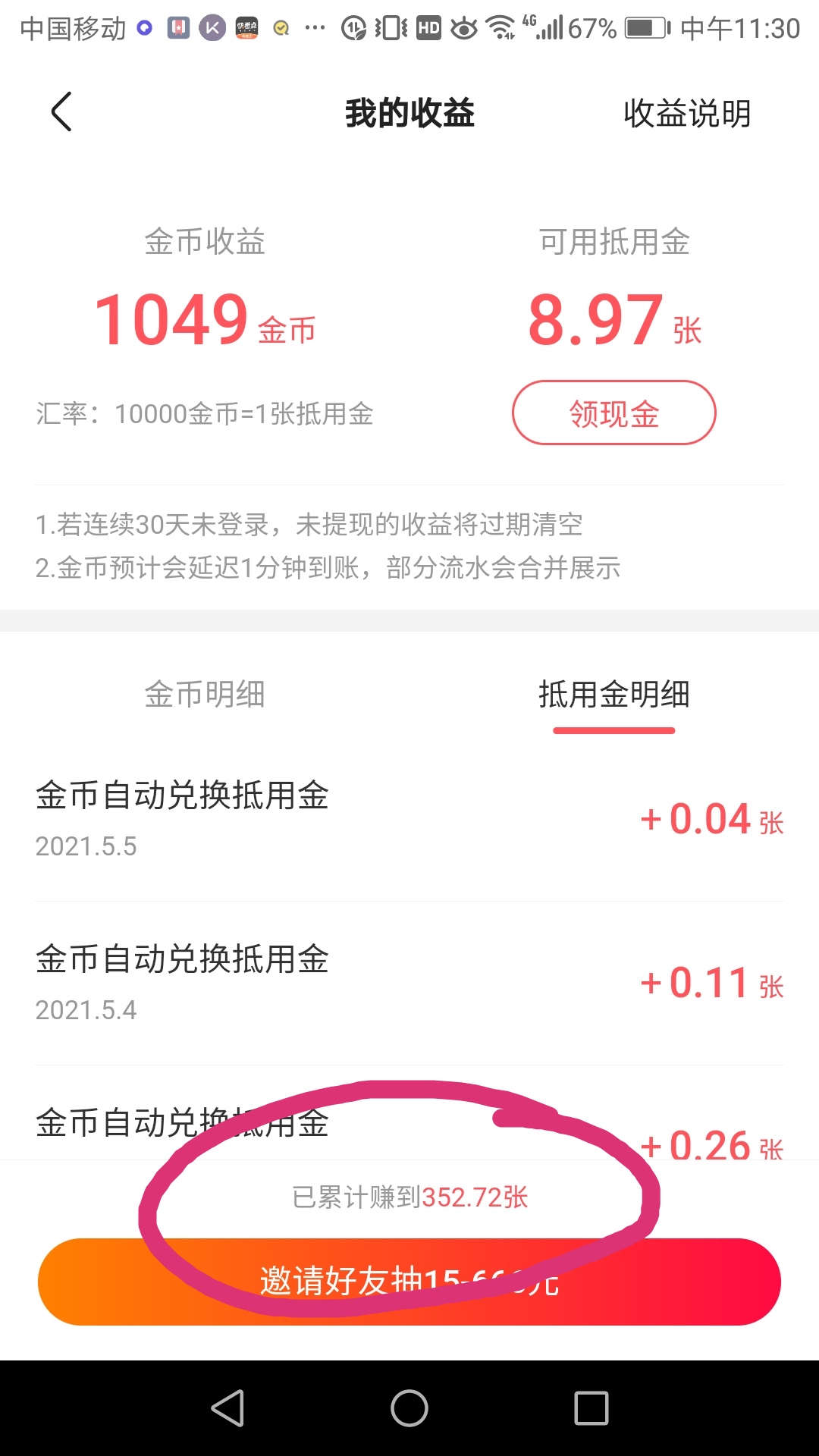Tap the ellipsis for more notifications
The width and height of the screenshot is (819, 1456).
(314, 30)
